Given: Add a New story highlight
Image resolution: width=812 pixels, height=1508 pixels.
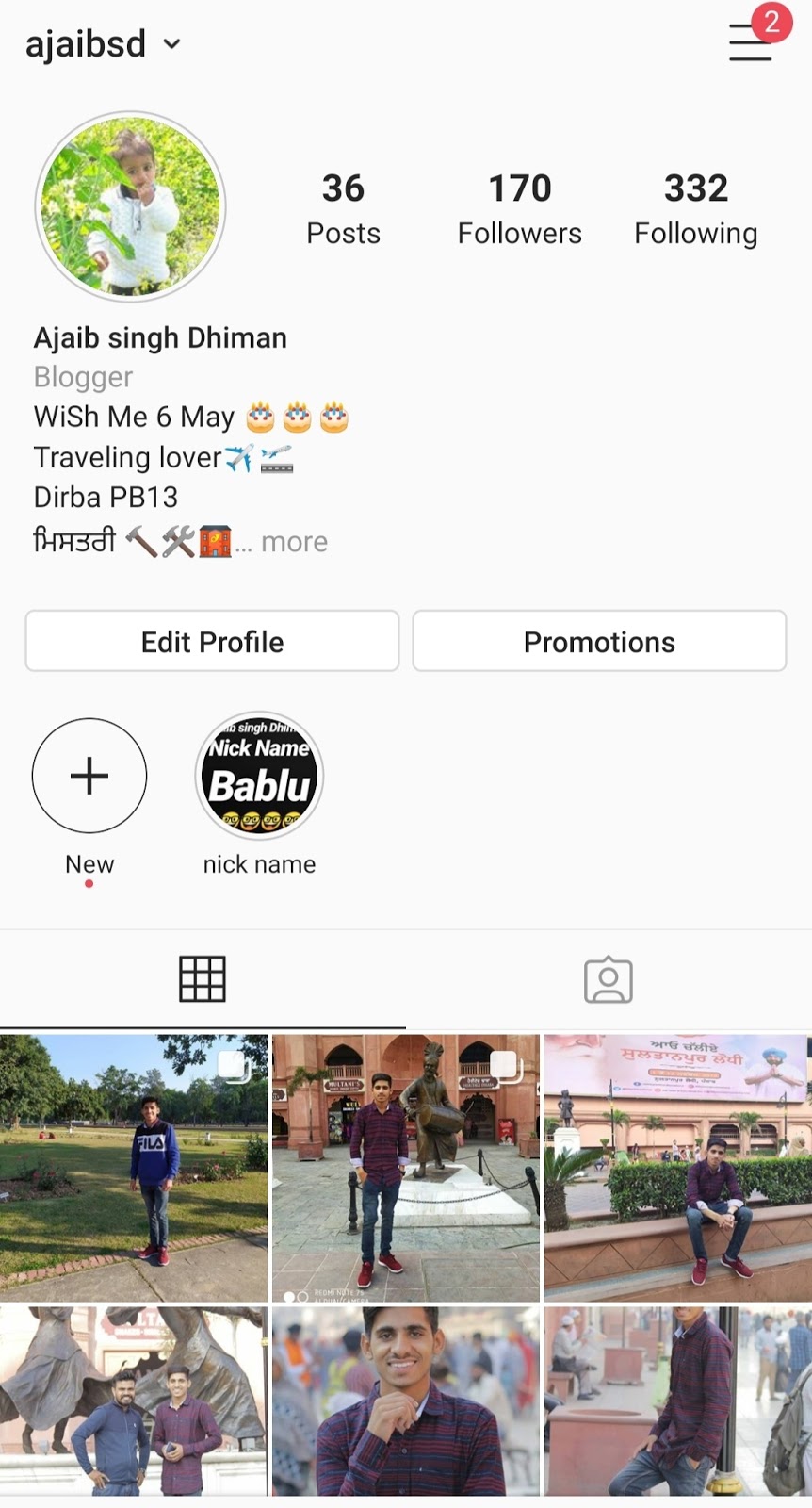Looking at the screenshot, I should tap(89, 776).
